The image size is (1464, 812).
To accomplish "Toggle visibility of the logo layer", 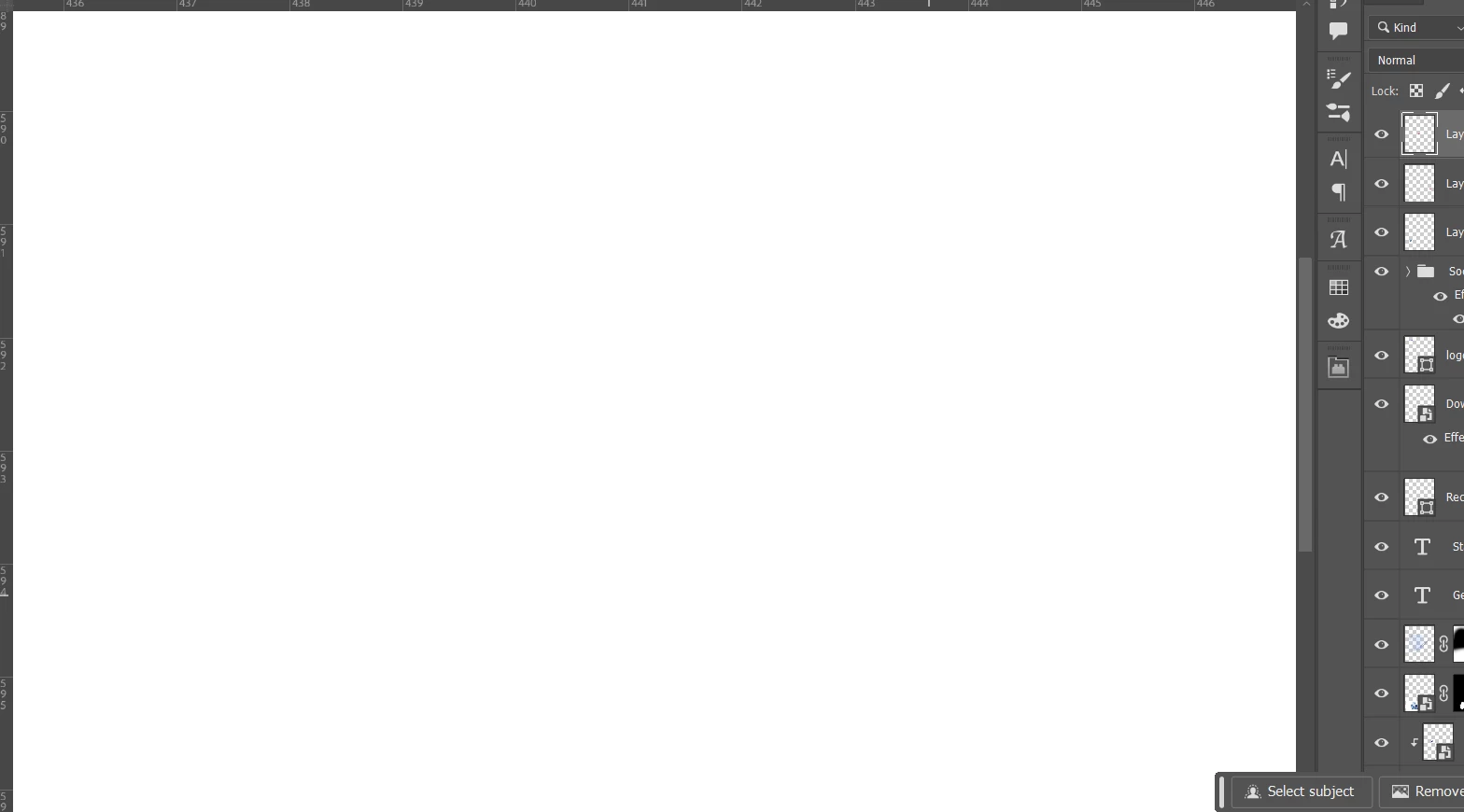I will (x=1381, y=356).
